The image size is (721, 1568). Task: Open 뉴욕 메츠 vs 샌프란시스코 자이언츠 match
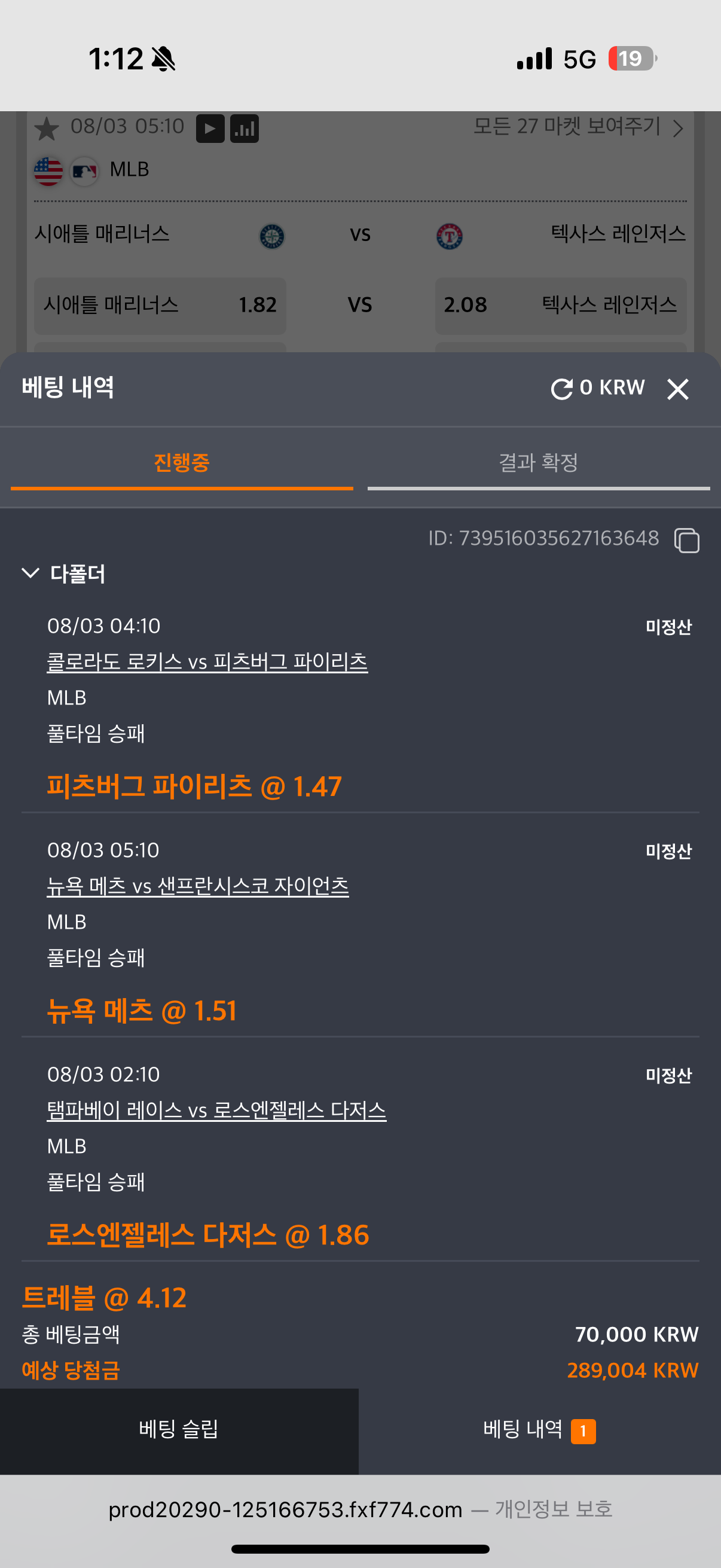pyautogui.click(x=198, y=886)
